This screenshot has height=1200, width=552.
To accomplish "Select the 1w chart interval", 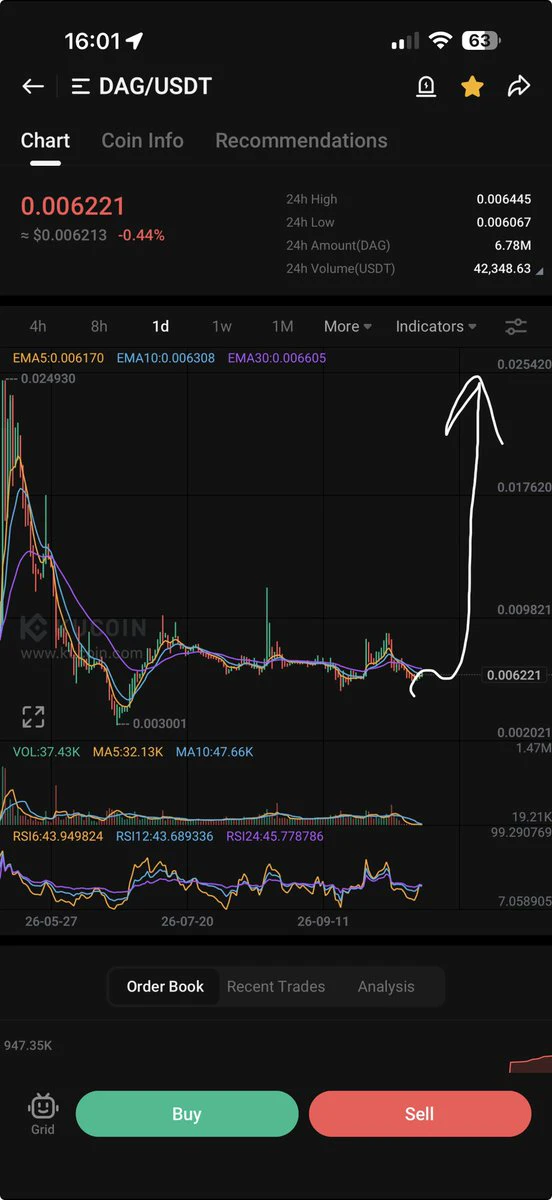I will click(222, 326).
